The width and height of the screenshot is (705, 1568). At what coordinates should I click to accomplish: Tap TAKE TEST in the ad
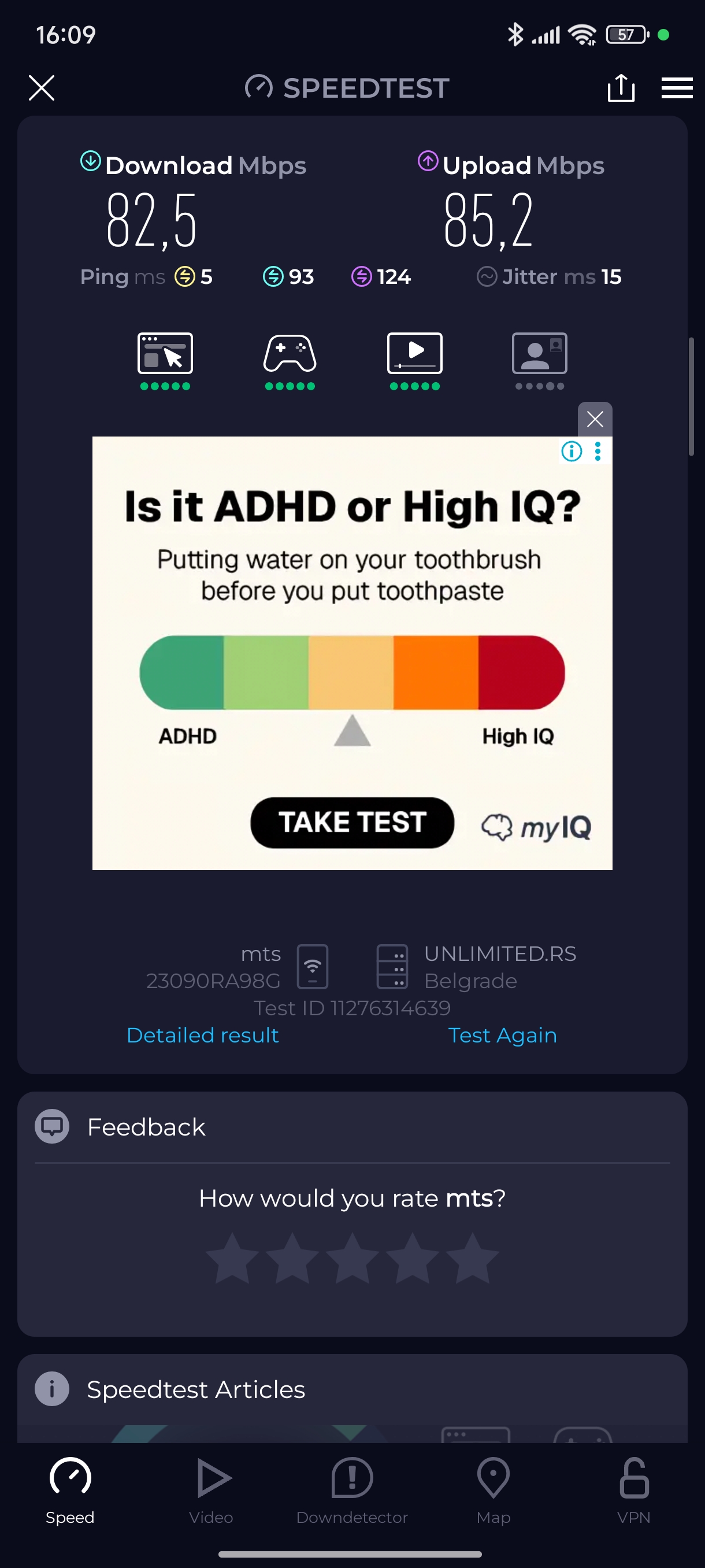(x=351, y=822)
